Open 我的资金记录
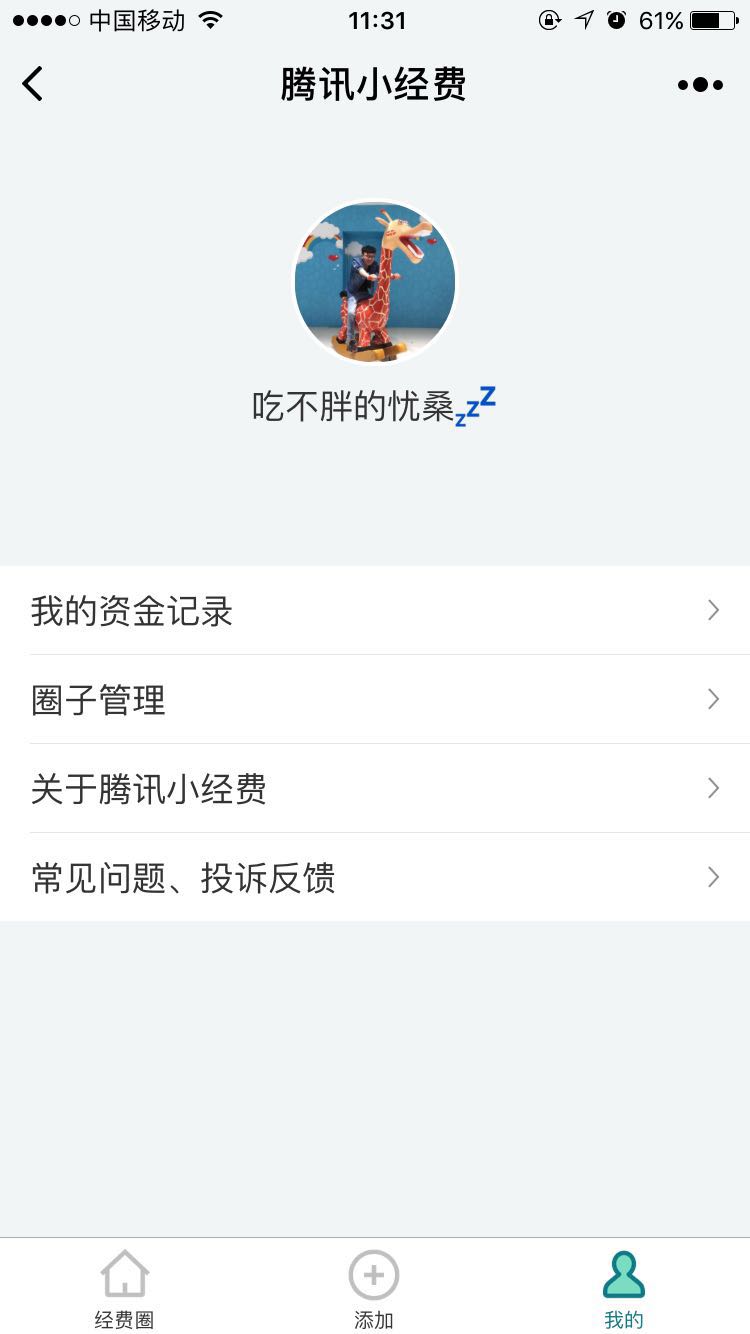Screen dimensions: 750x1334 point(375,610)
